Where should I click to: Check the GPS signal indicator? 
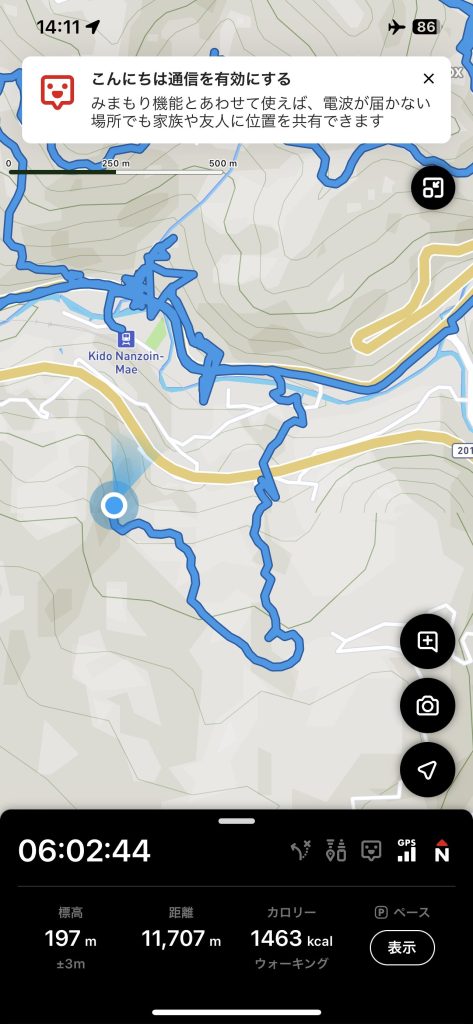click(x=406, y=850)
